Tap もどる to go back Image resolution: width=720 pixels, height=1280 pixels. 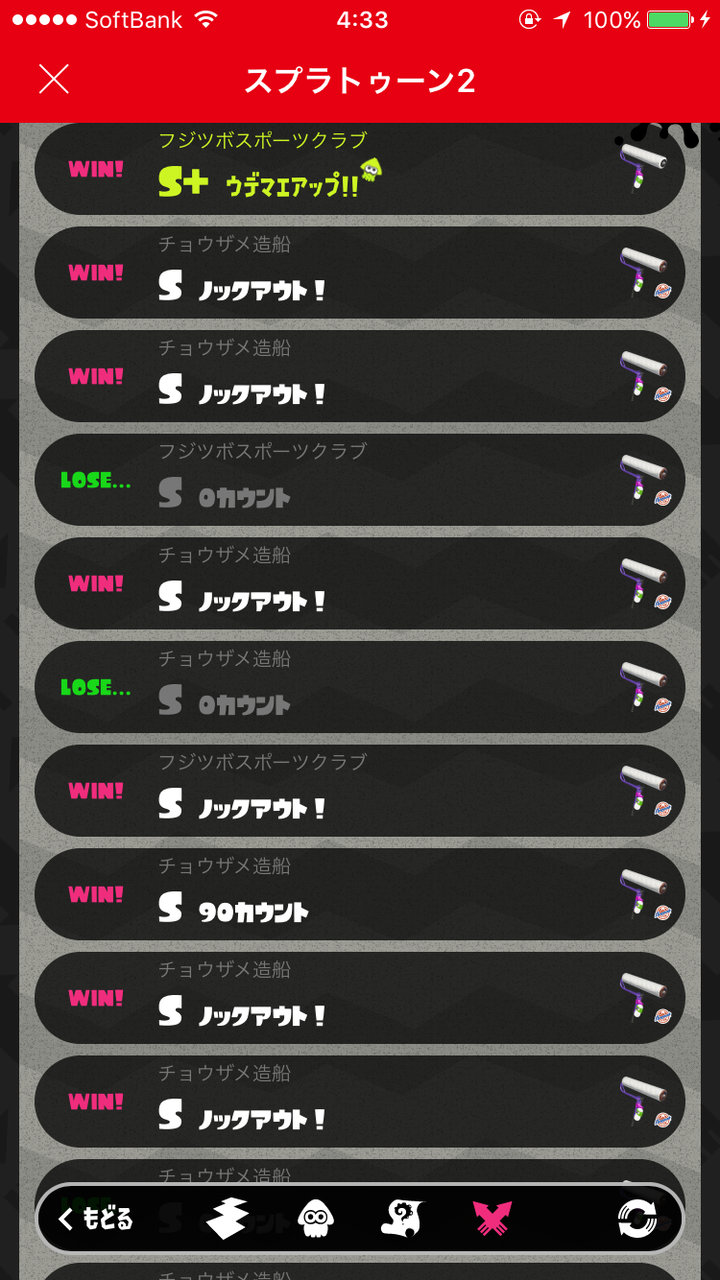(96, 1219)
